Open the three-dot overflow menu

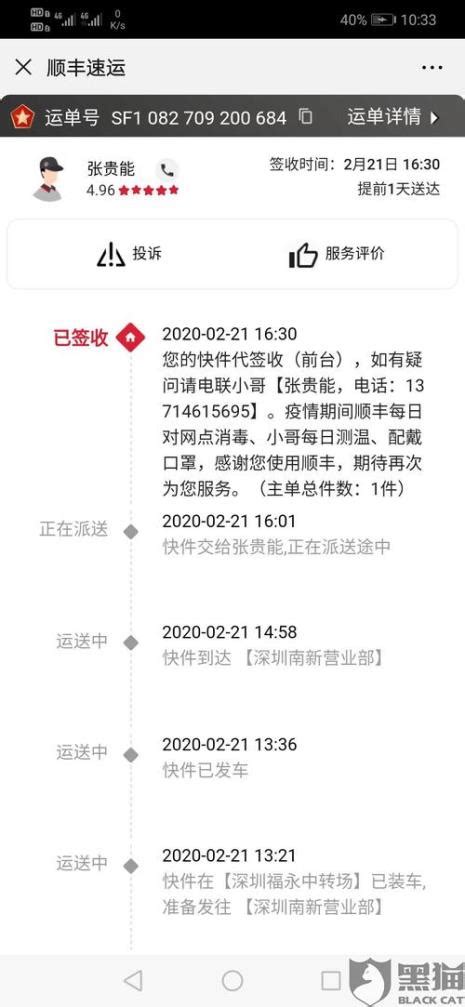click(432, 67)
